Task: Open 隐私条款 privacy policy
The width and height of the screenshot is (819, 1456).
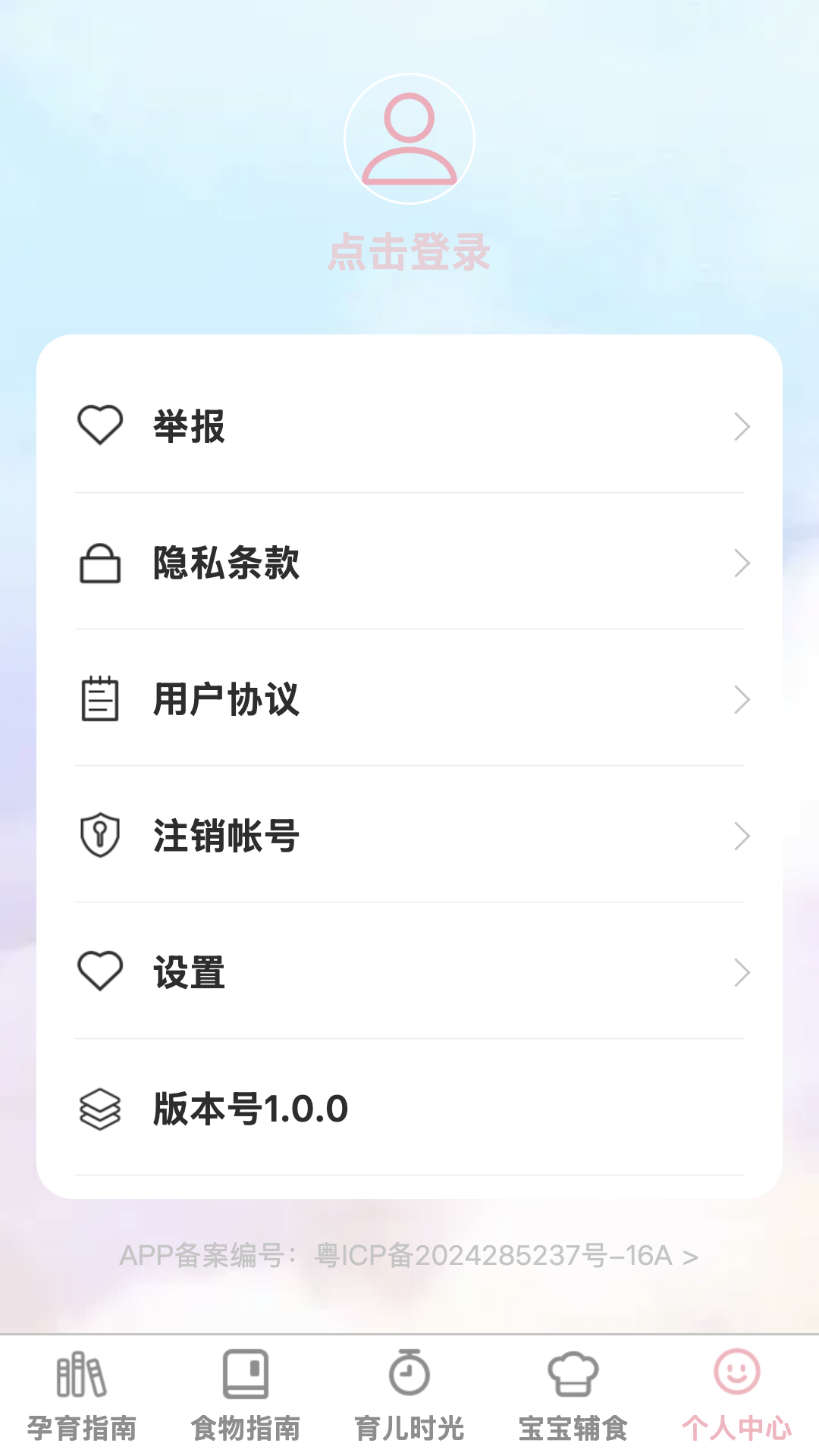Action: click(409, 563)
